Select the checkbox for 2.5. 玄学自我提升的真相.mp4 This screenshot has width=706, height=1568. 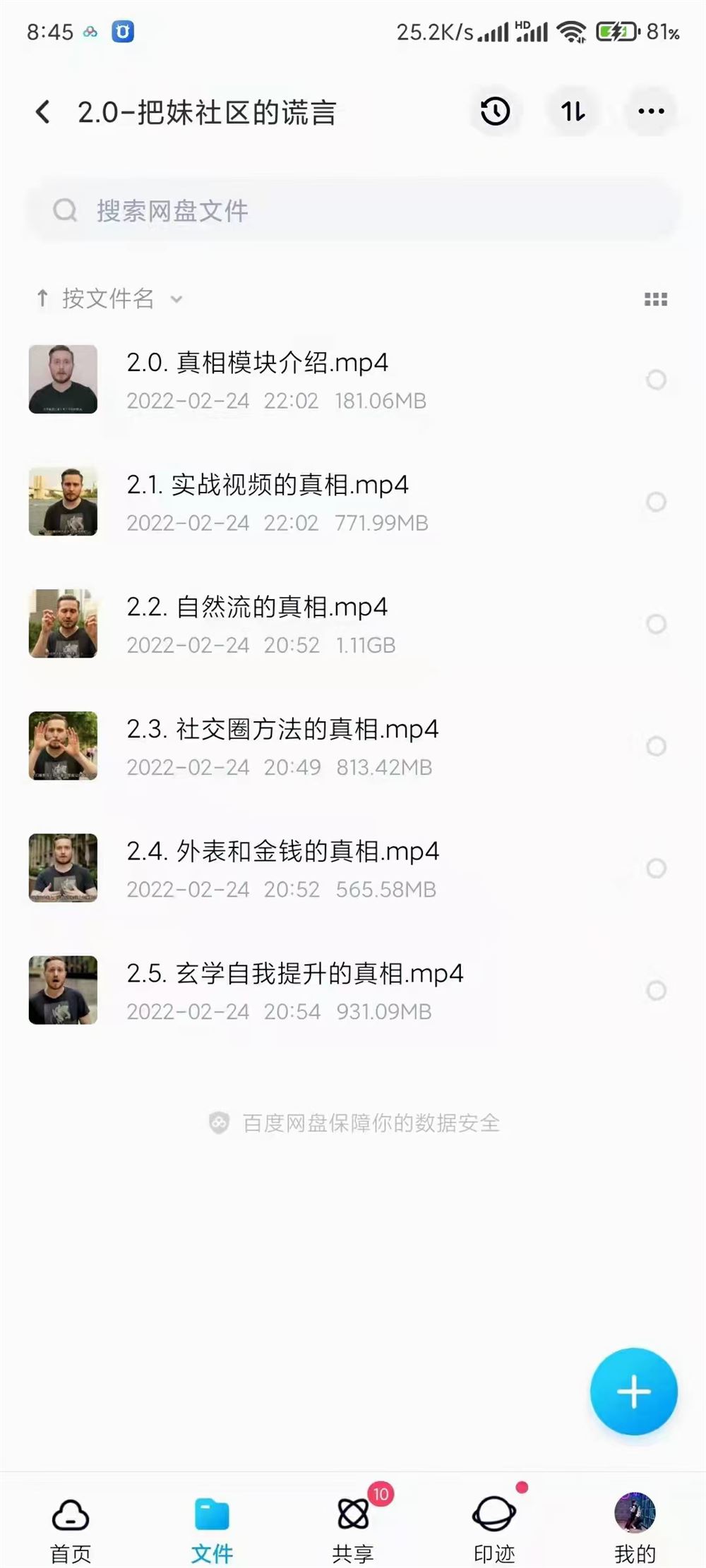[656, 990]
